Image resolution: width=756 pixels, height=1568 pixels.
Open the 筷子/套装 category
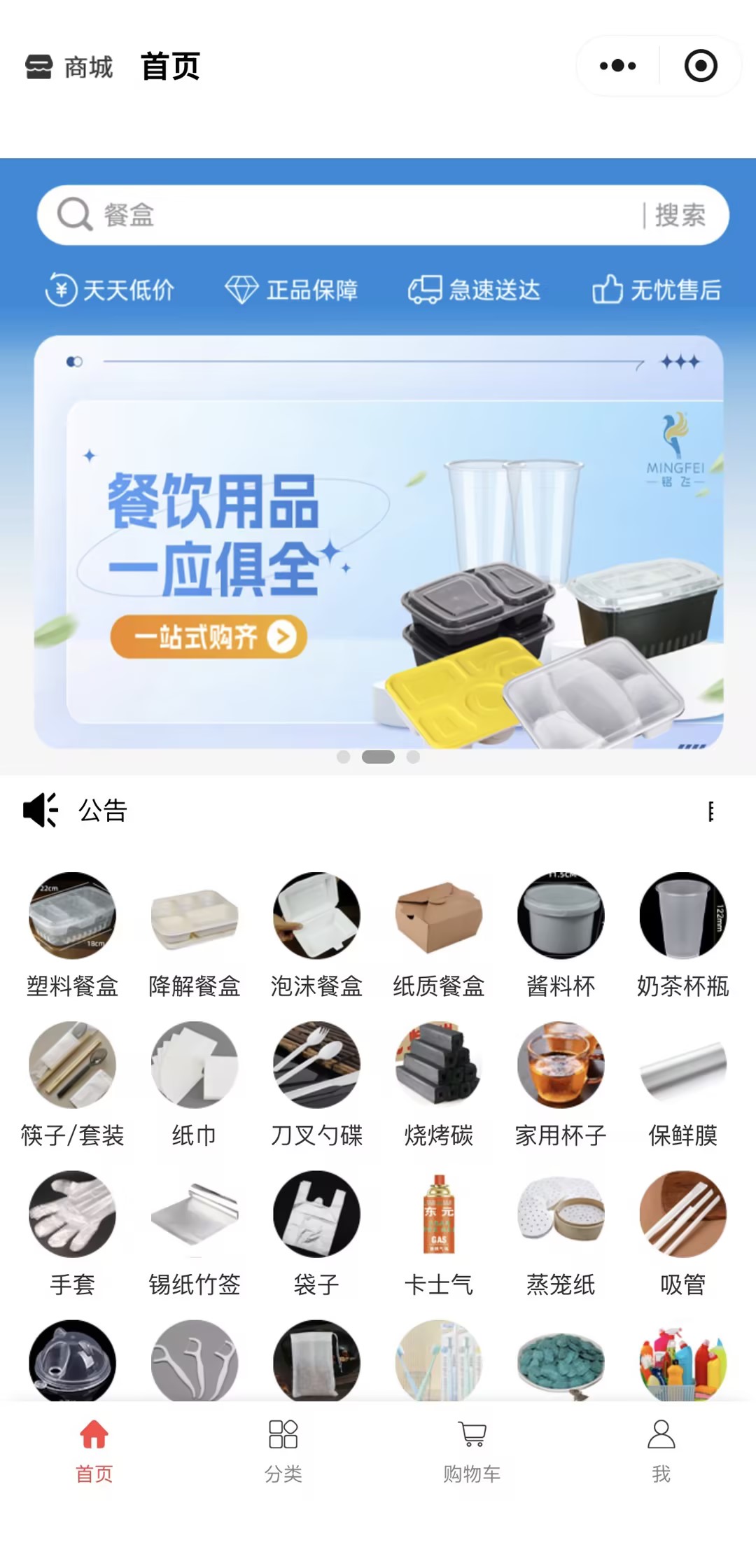click(x=72, y=1084)
